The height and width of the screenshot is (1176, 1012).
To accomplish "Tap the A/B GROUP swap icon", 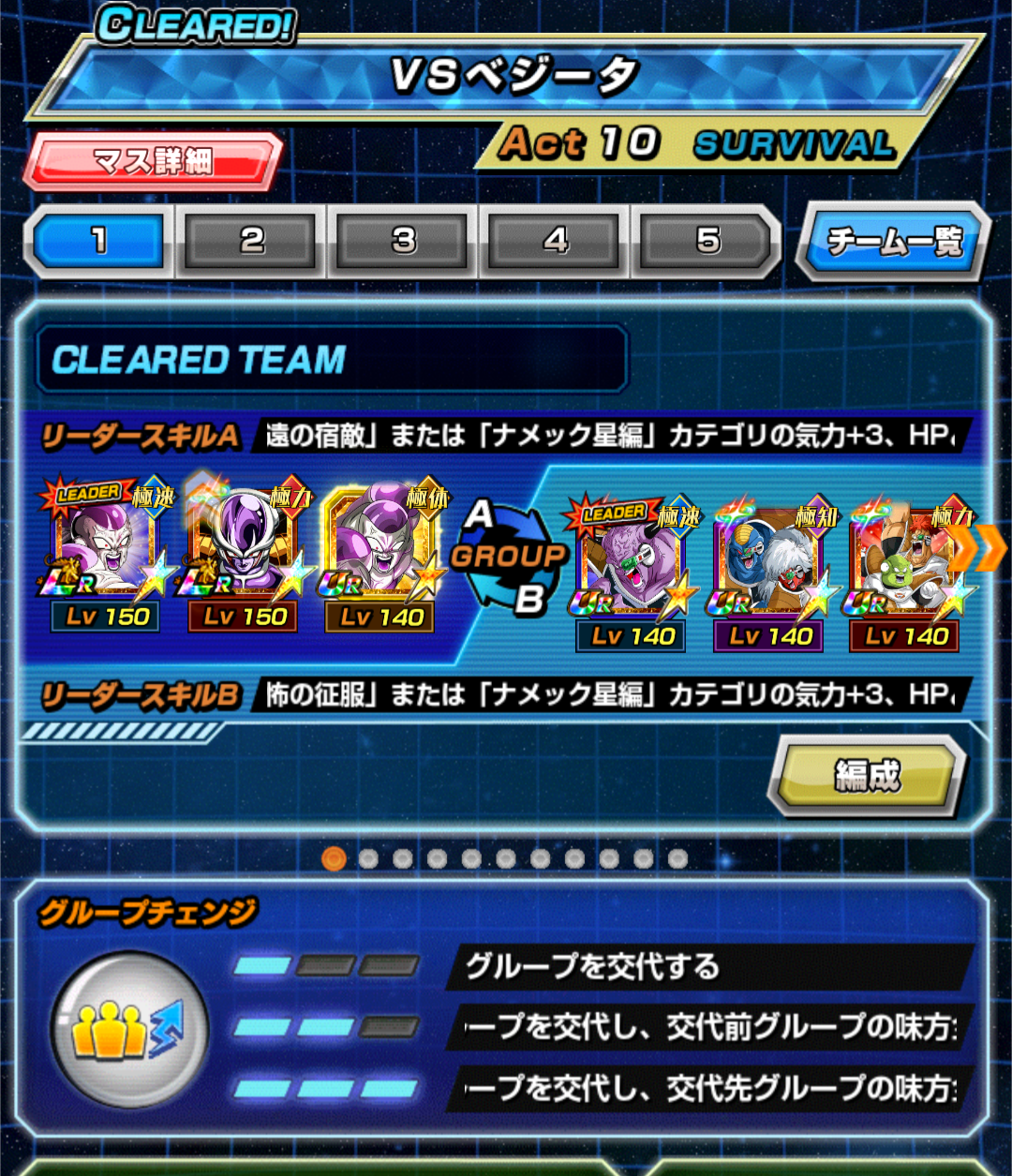I will [507, 557].
